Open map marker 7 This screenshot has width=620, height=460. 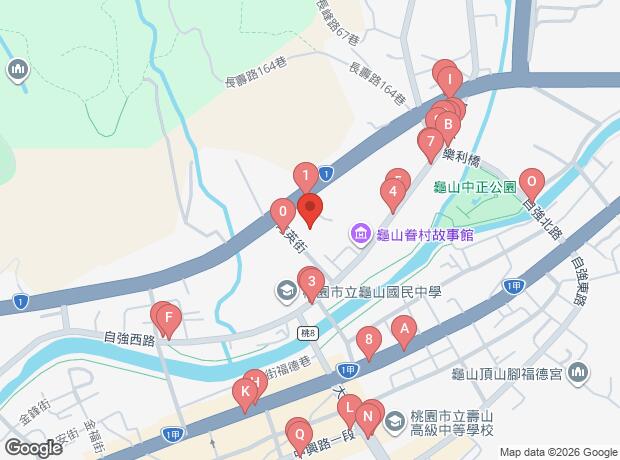point(430,143)
